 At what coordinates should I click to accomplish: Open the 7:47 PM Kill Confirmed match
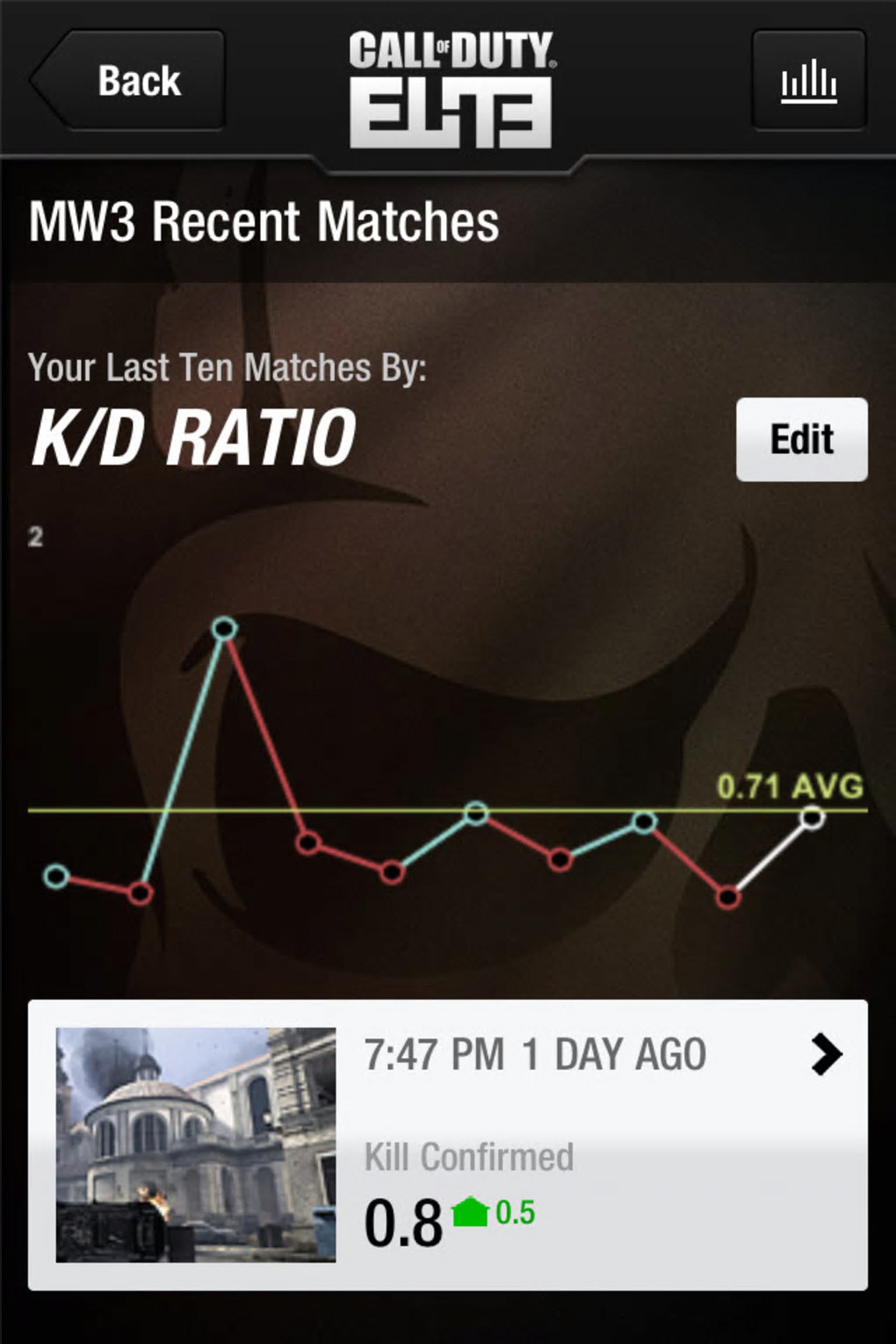click(x=448, y=1144)
